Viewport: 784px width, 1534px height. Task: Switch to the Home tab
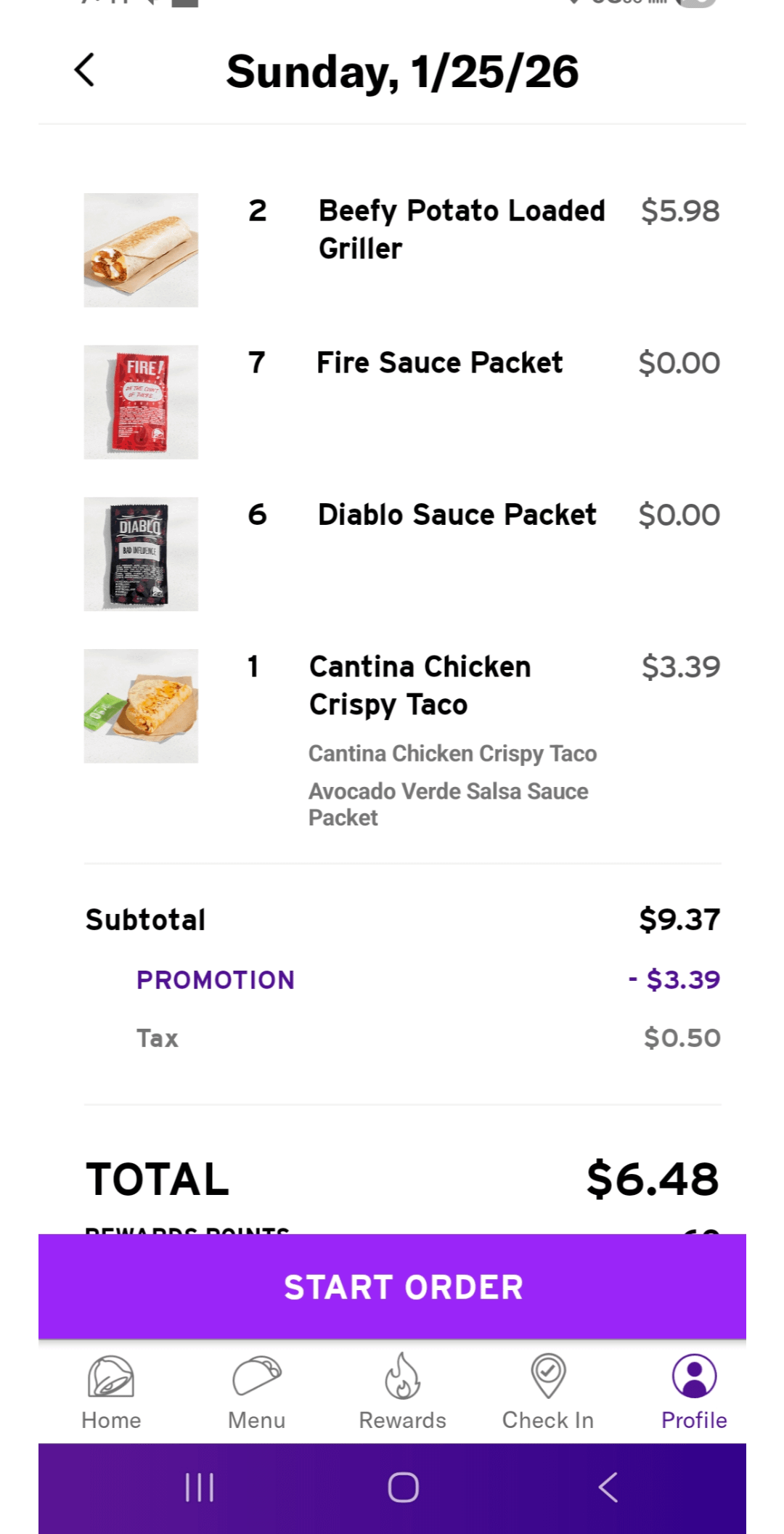111,1392
